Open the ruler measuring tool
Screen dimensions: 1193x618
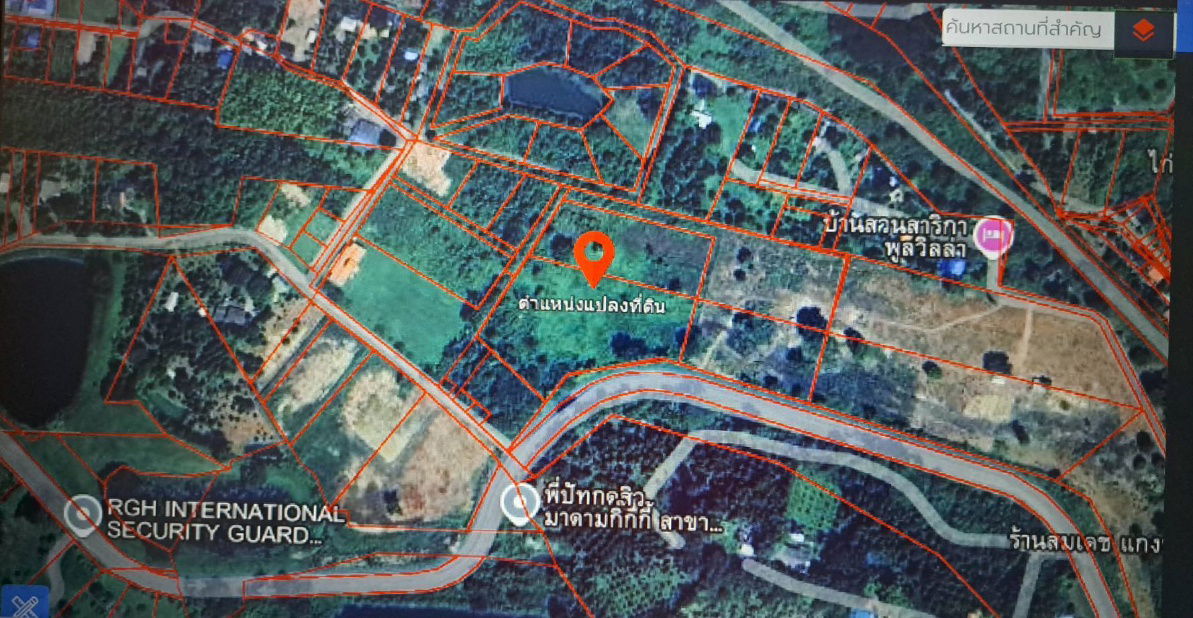coord(22,604)
